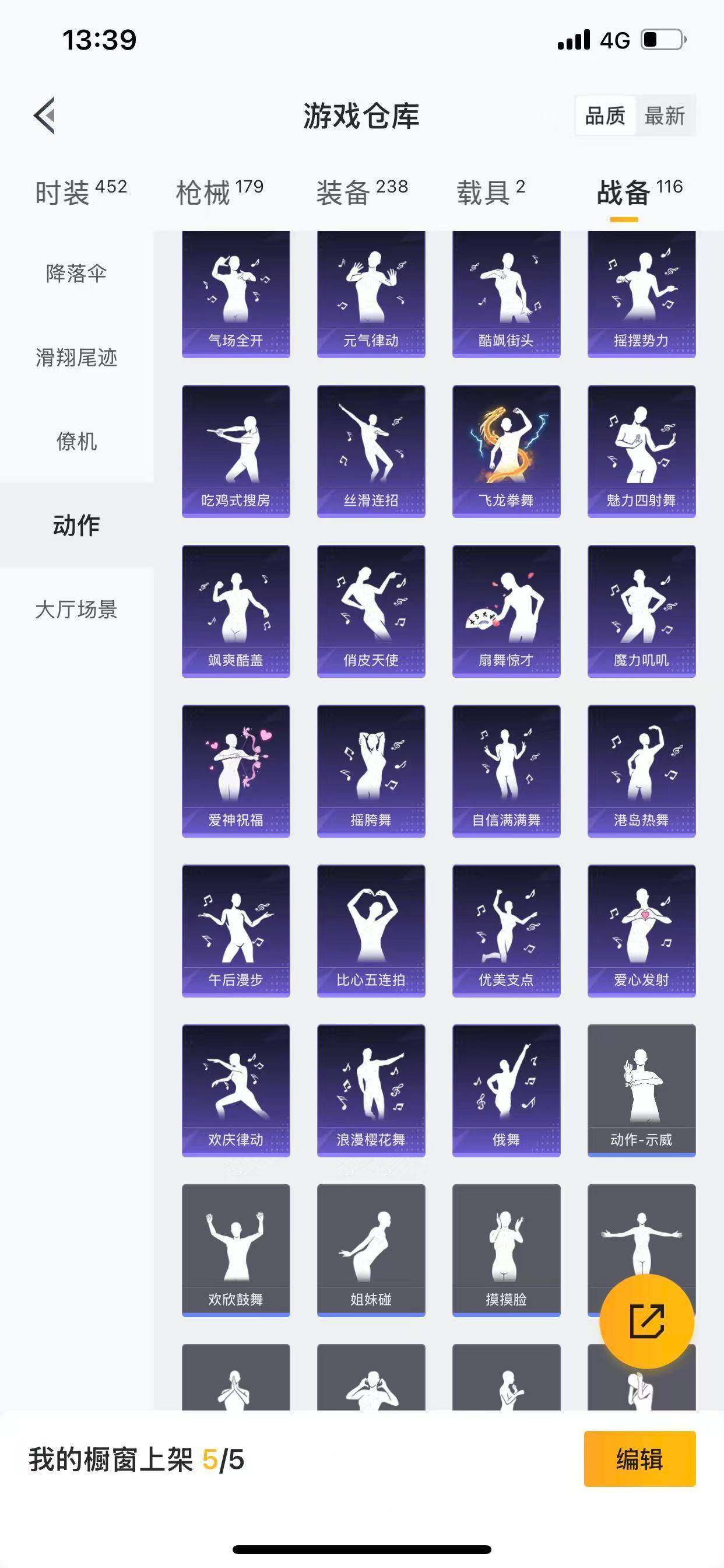Select the 魔力叽叽 dance emote
The width and height of the screenshot is (724, 1568).
pos(639,612)
